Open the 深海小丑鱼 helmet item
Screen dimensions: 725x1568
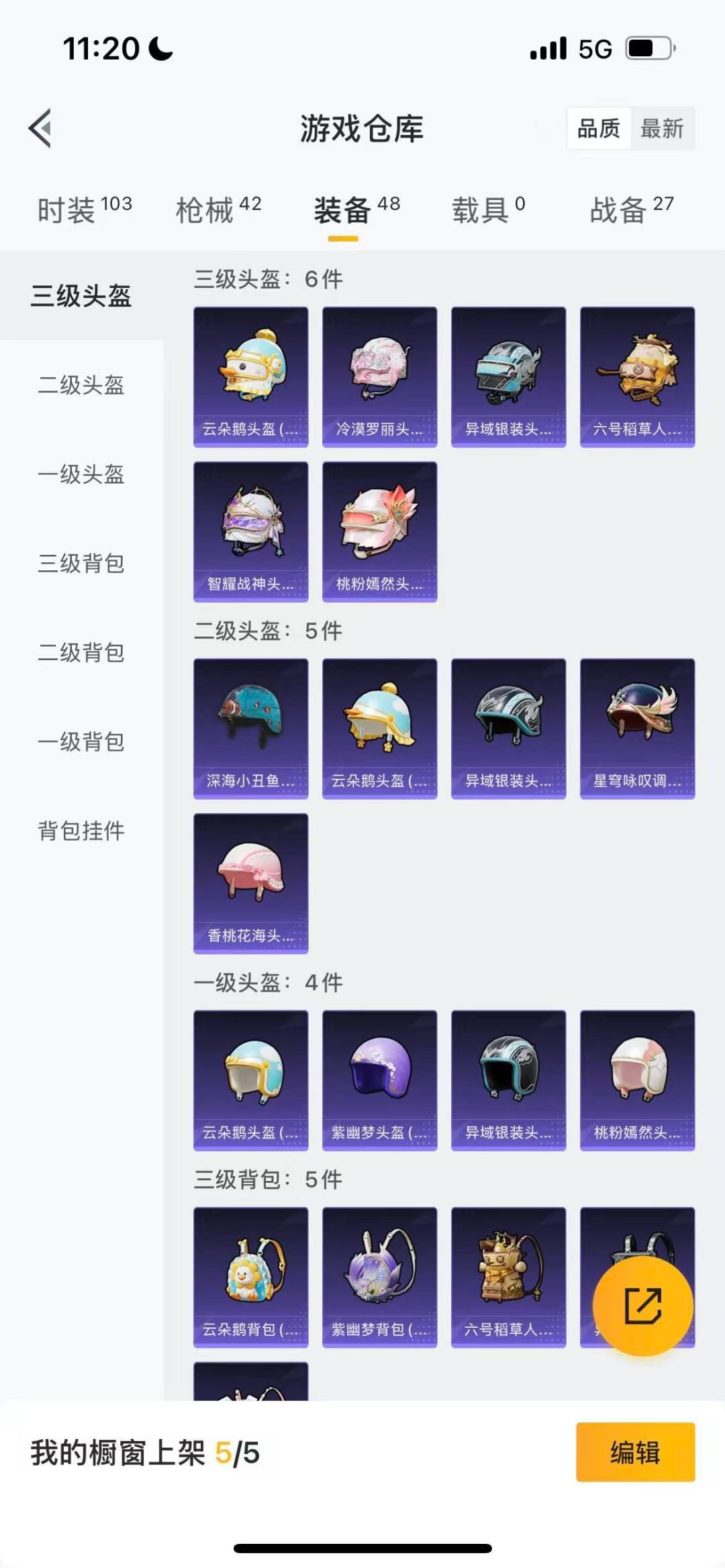pyautogui.click(x=250, y=728)
